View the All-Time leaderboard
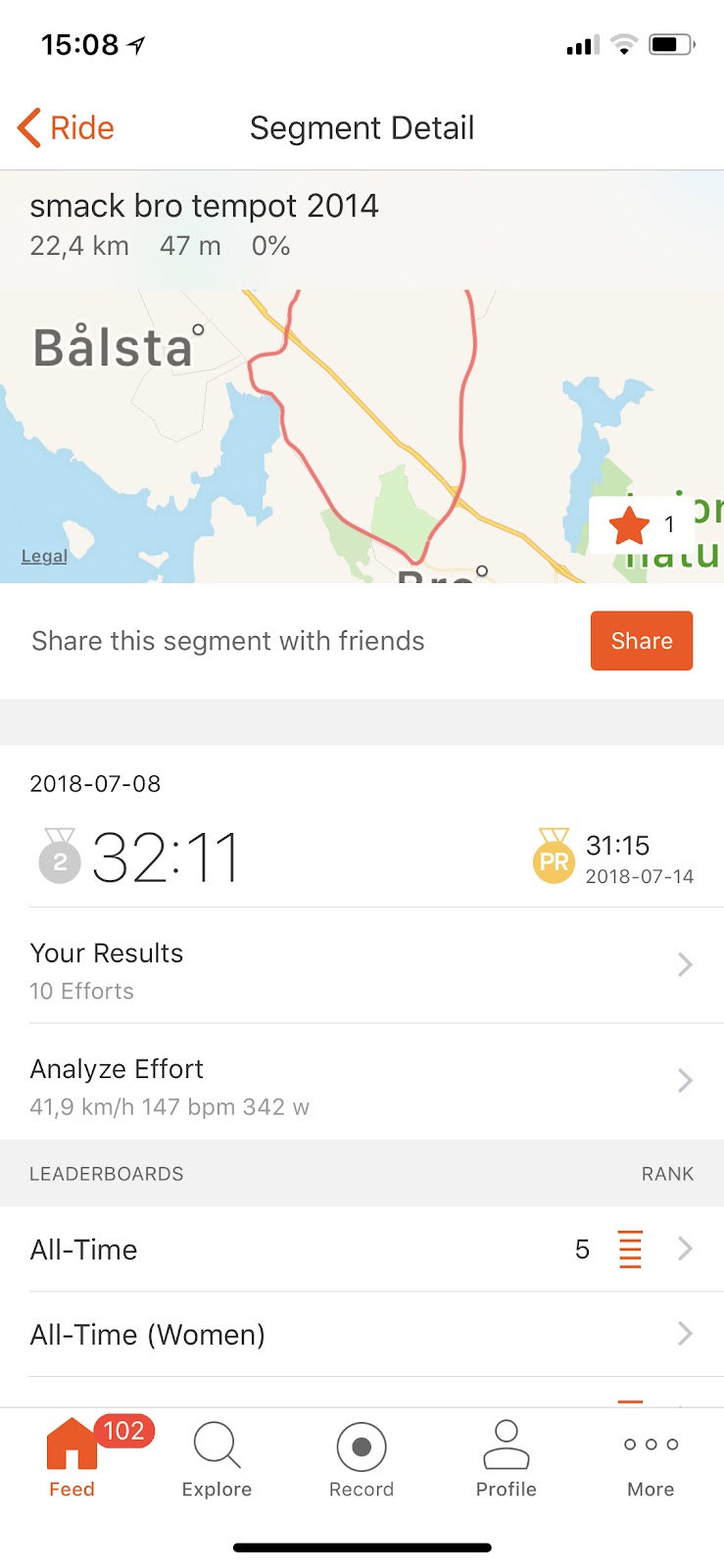724x1568 pixels. pyautogui.click(x=362, y=1249)
